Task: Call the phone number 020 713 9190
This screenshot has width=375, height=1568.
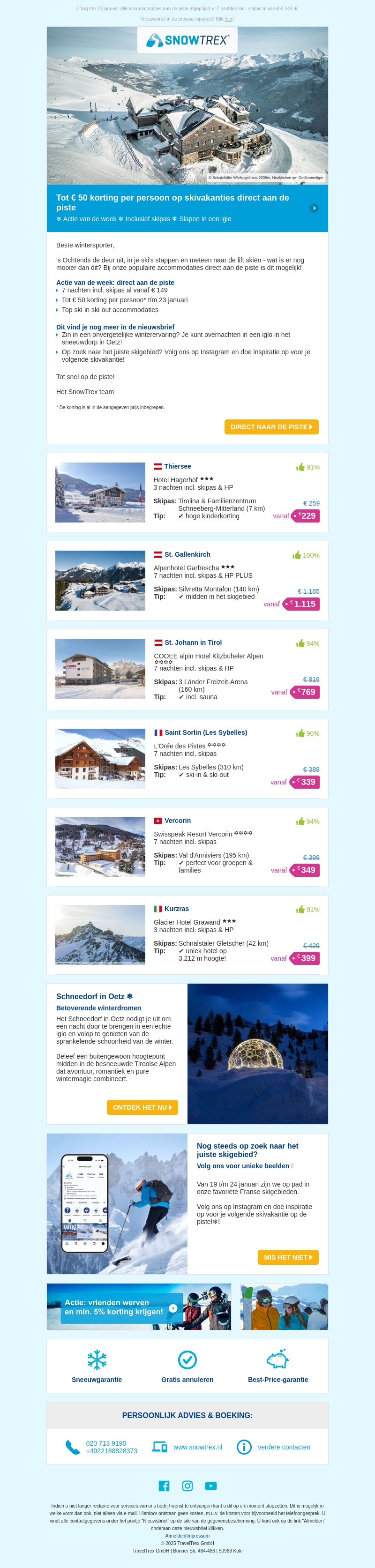Action: click(x=106, y=1443)
